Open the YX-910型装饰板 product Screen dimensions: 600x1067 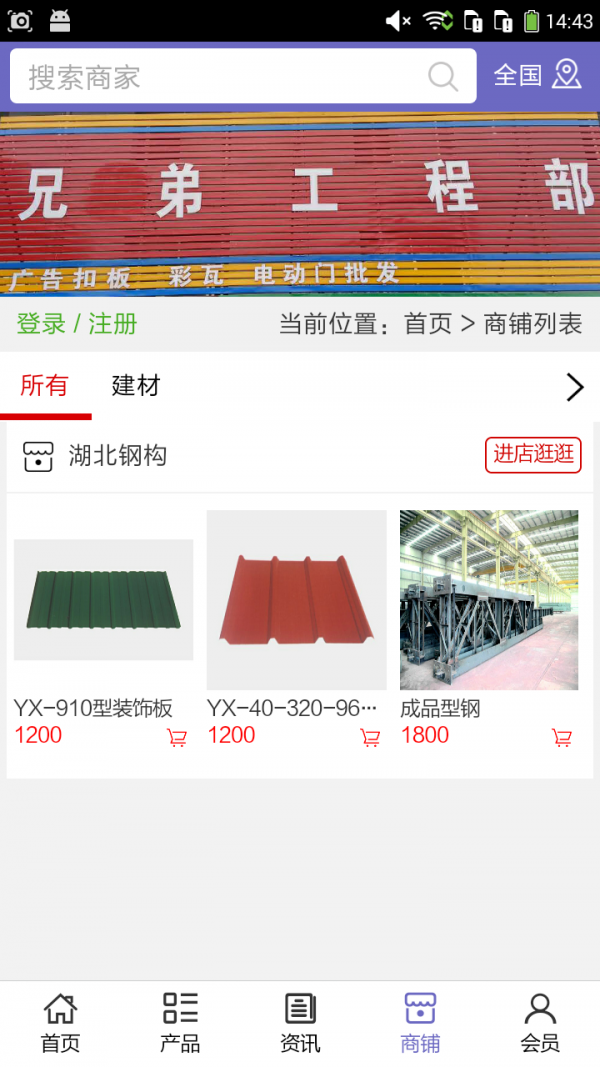pyautogui.click(x=103, y=600)
